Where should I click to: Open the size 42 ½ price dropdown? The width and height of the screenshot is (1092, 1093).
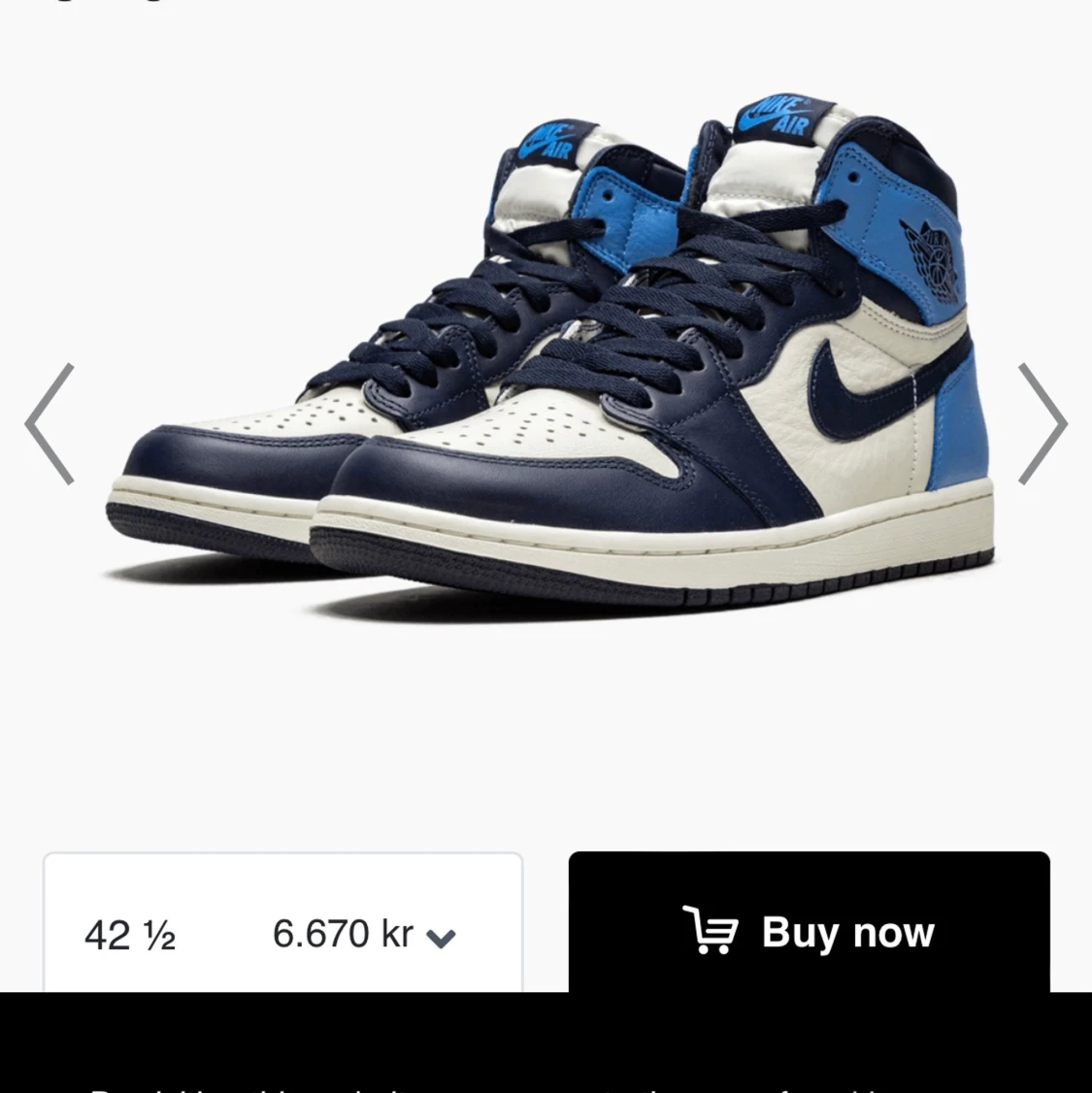(x=282, y=933)
